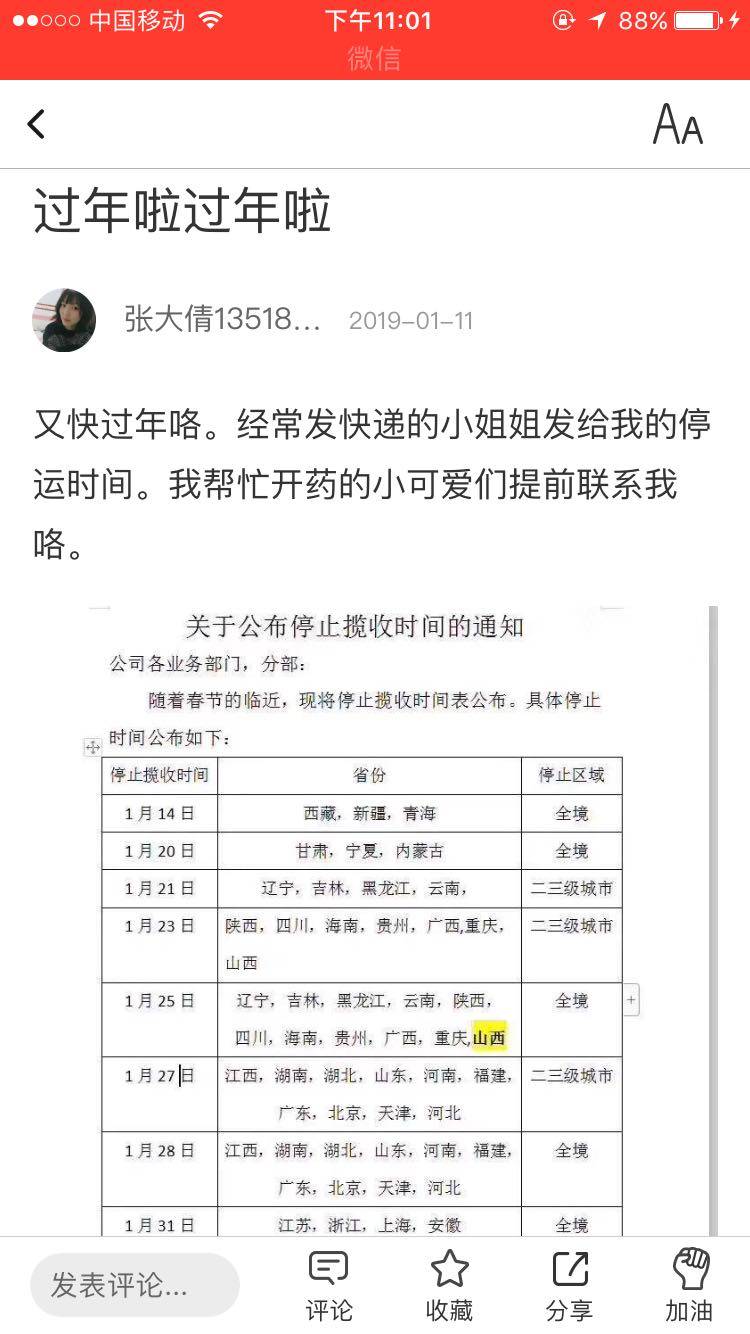Return to 微信 via the status bar label

pos(374,58)
